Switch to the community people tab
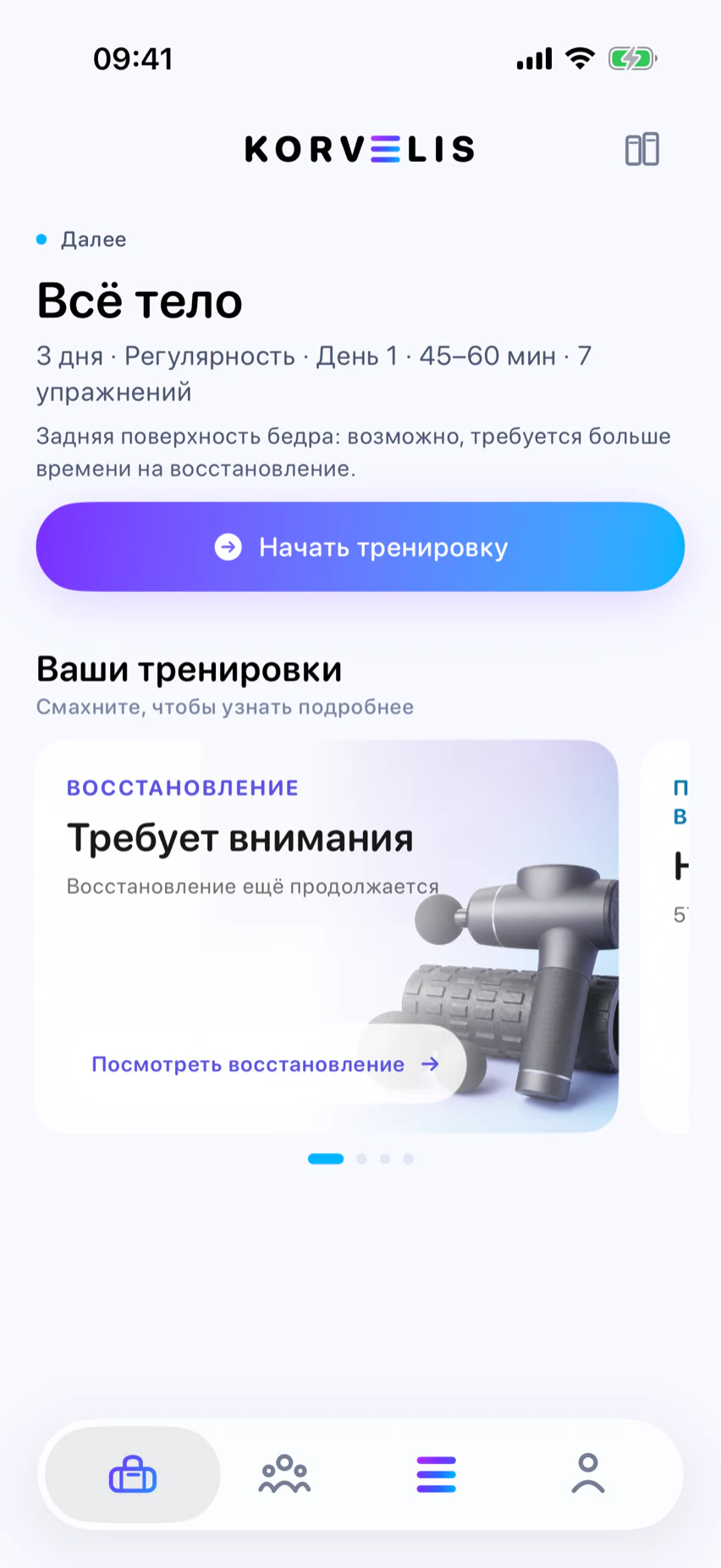 284,1474
